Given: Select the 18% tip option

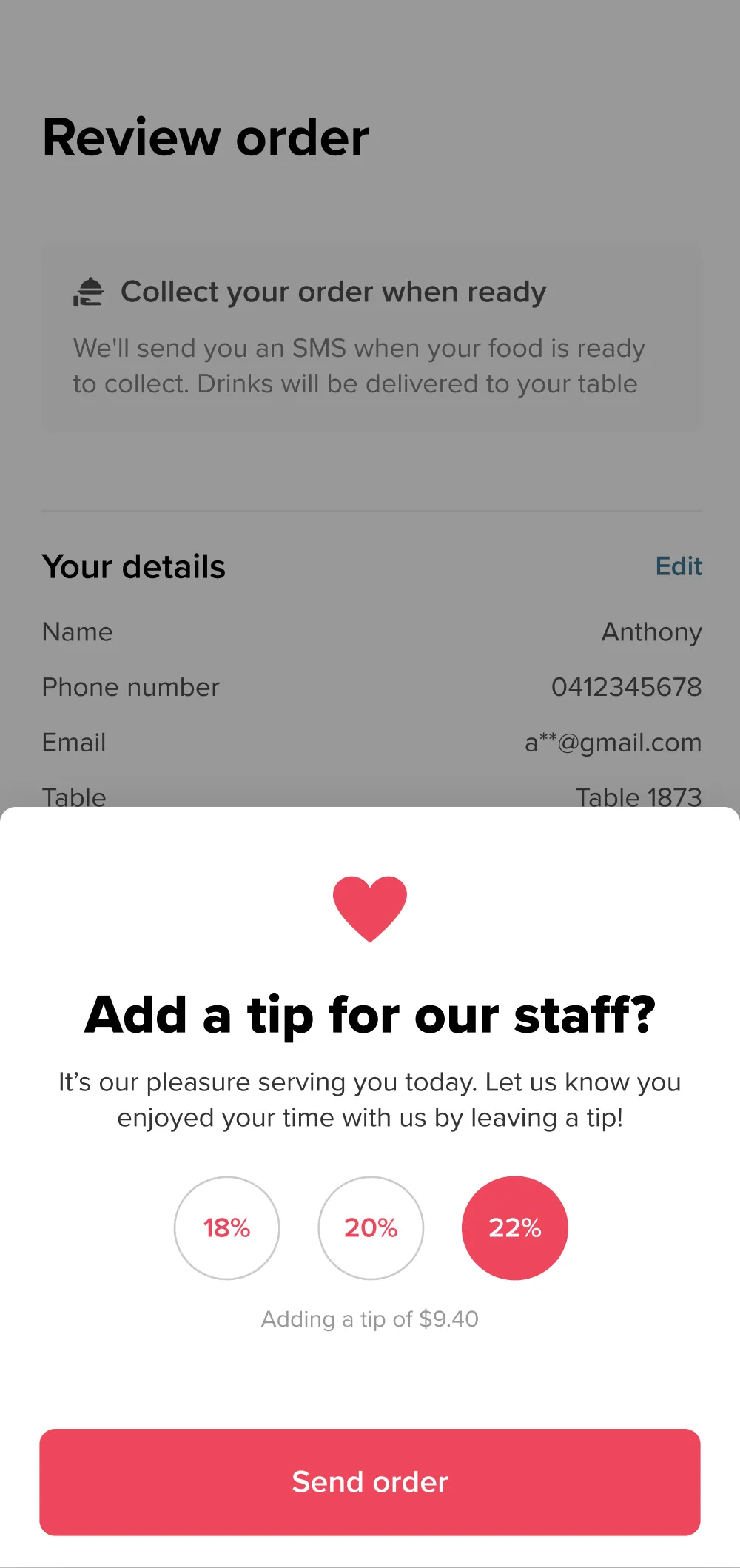Looking at the screenshot, I should pyautogui.click(x=226, y=1227).
